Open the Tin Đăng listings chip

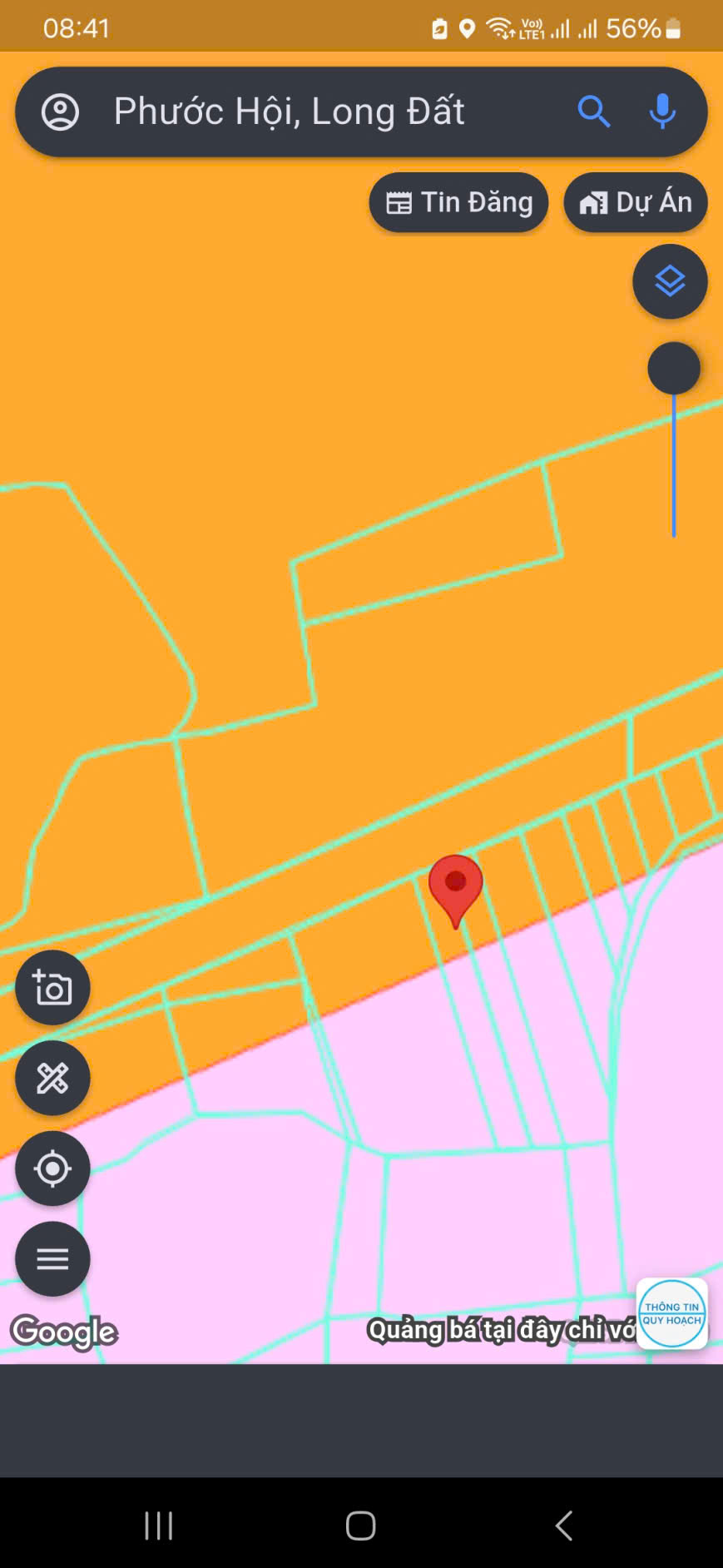[x=458, y=202]
